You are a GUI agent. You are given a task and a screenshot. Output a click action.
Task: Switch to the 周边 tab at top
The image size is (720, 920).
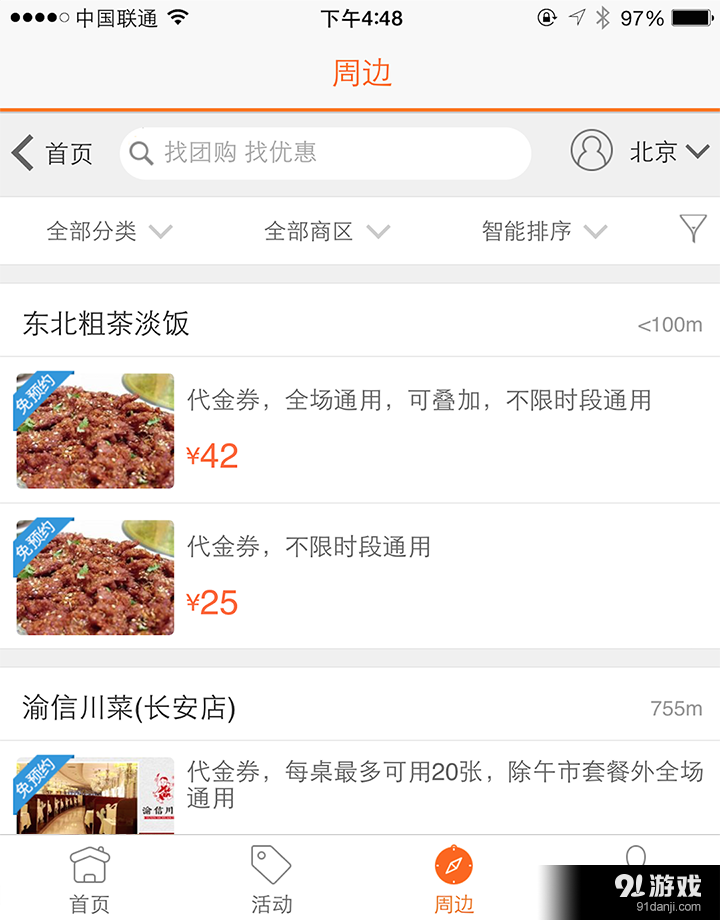coord(360,73)
